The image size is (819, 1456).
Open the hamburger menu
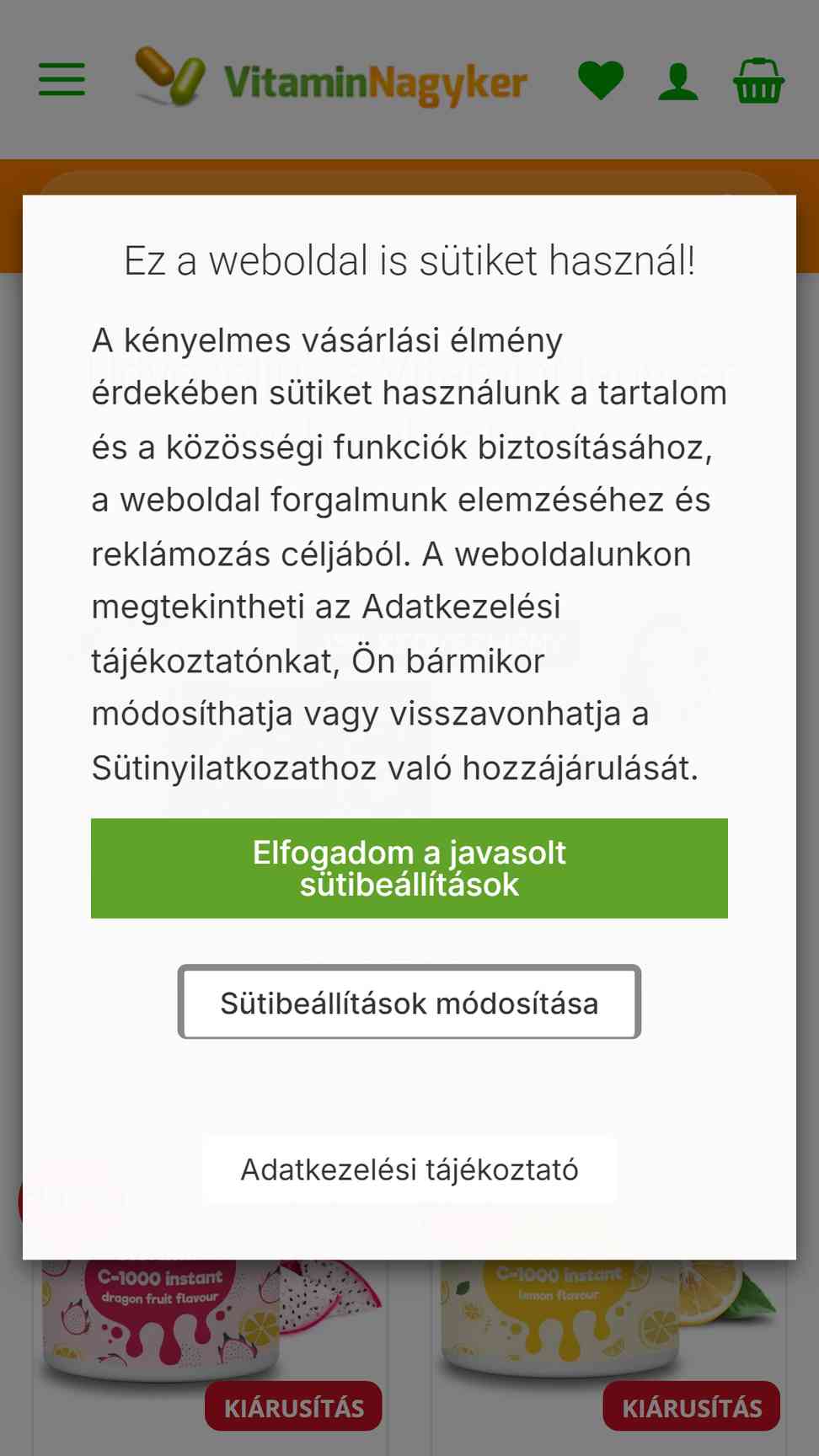[62, 79]
